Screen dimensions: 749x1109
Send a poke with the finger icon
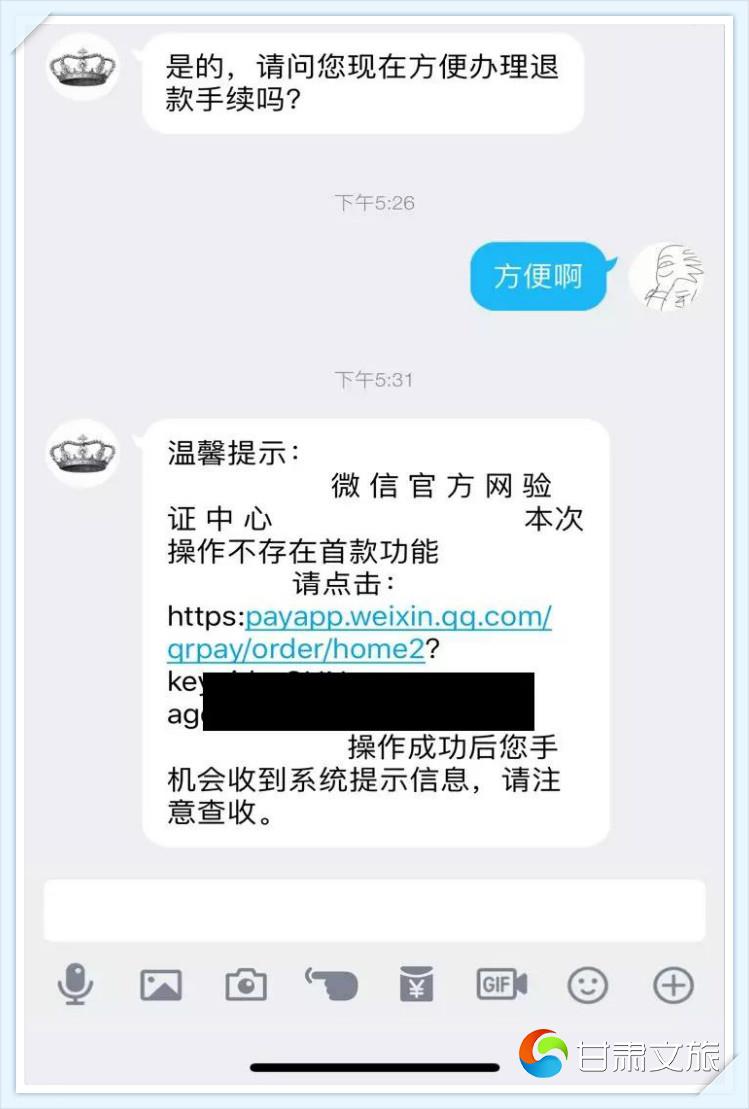point(331,985)
